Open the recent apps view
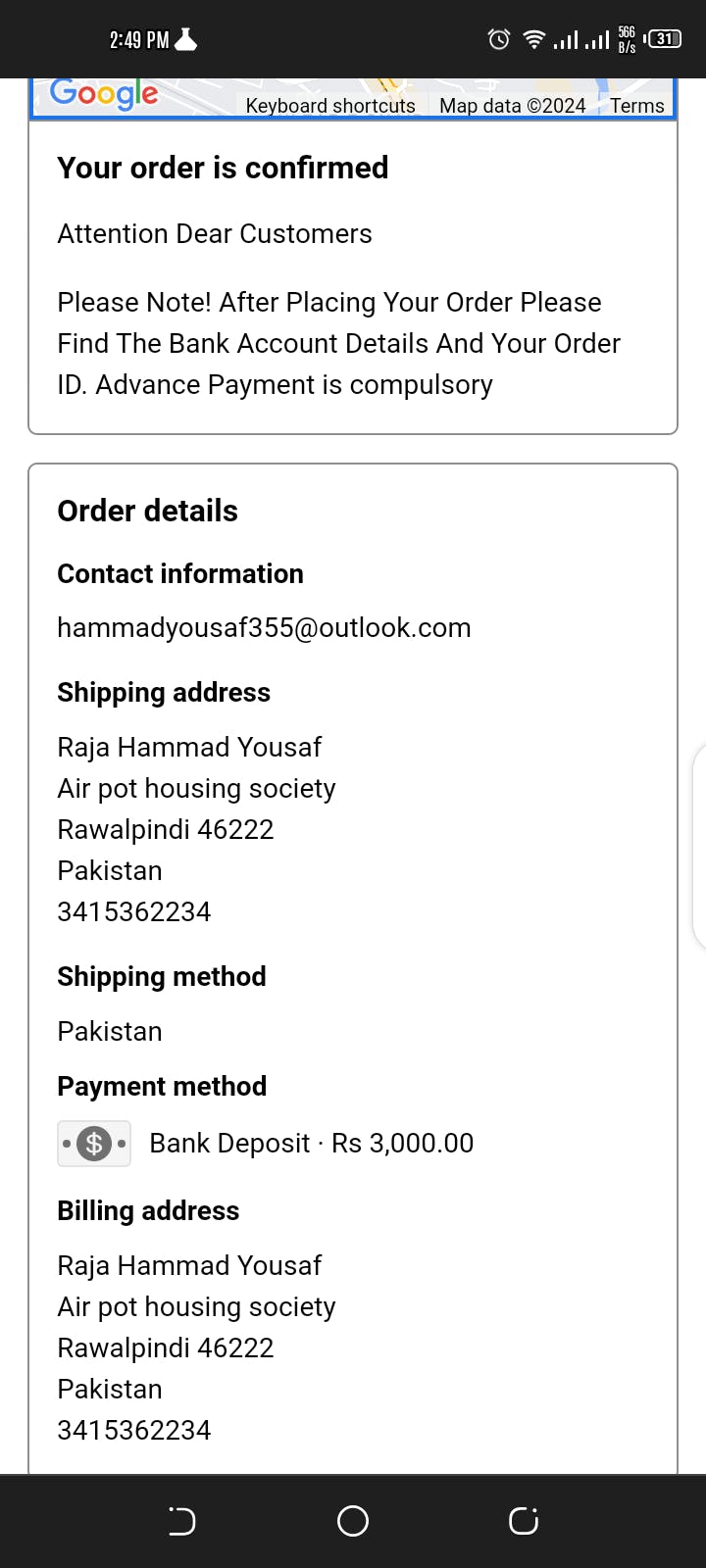 click(524, 1521)
